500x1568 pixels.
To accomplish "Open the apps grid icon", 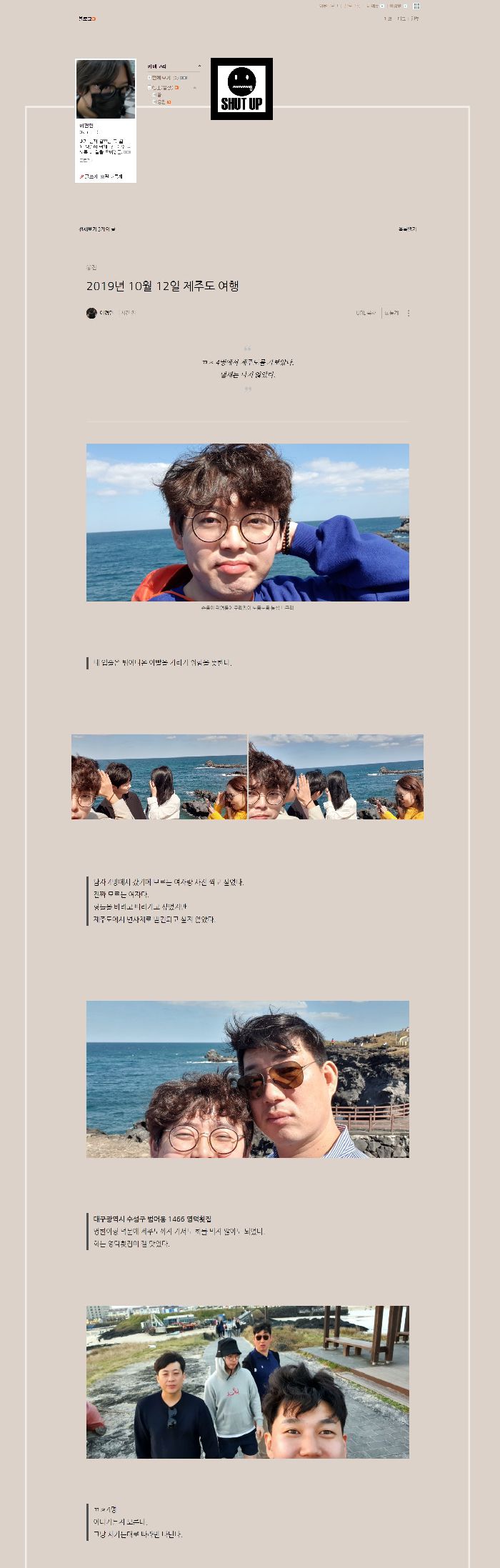I will (416, 6).
